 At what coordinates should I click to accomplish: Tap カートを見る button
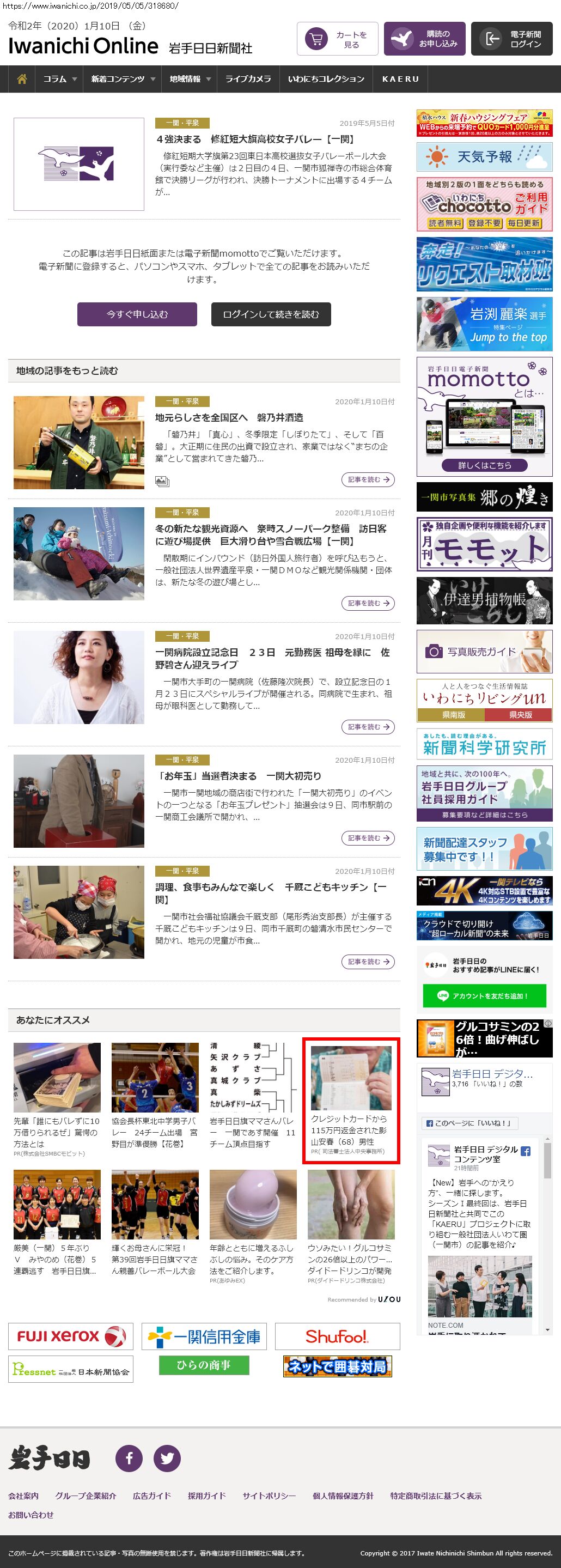tap(338, 40)
